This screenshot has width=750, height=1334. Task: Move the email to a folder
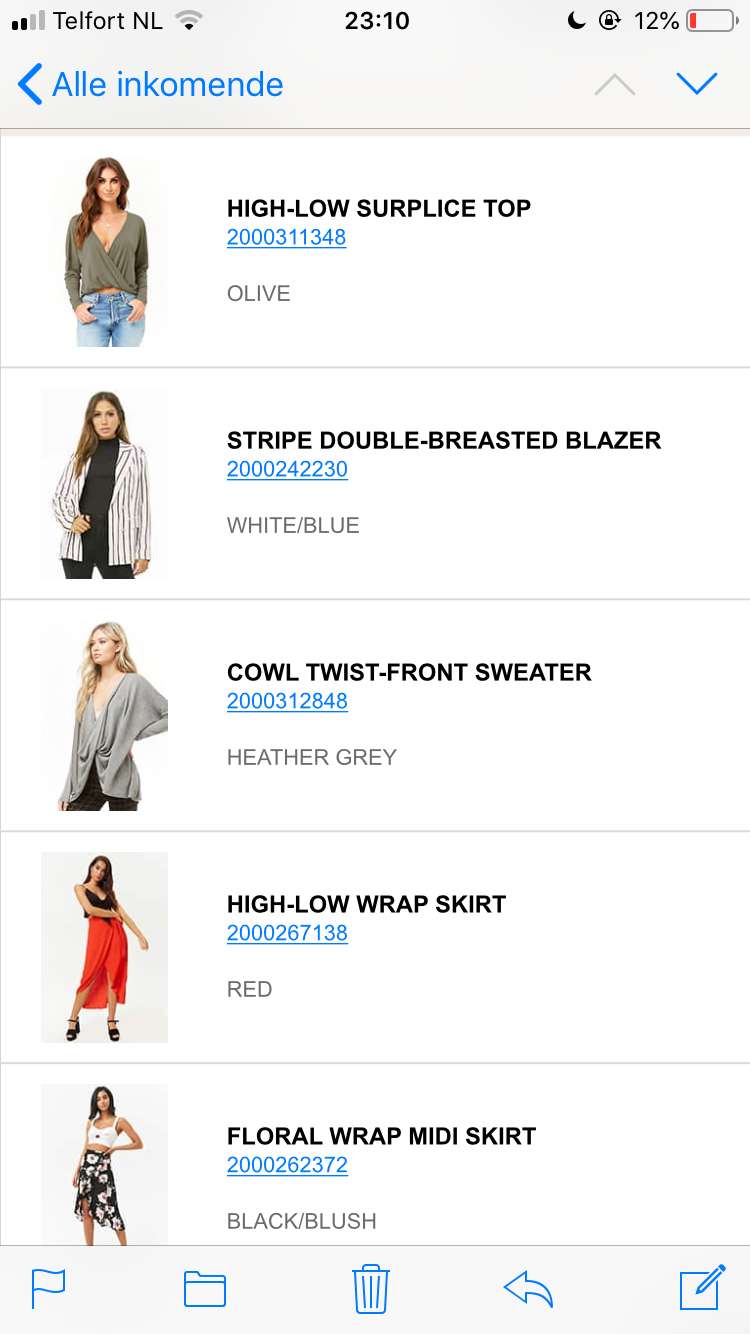click(x=205, y=1289)
